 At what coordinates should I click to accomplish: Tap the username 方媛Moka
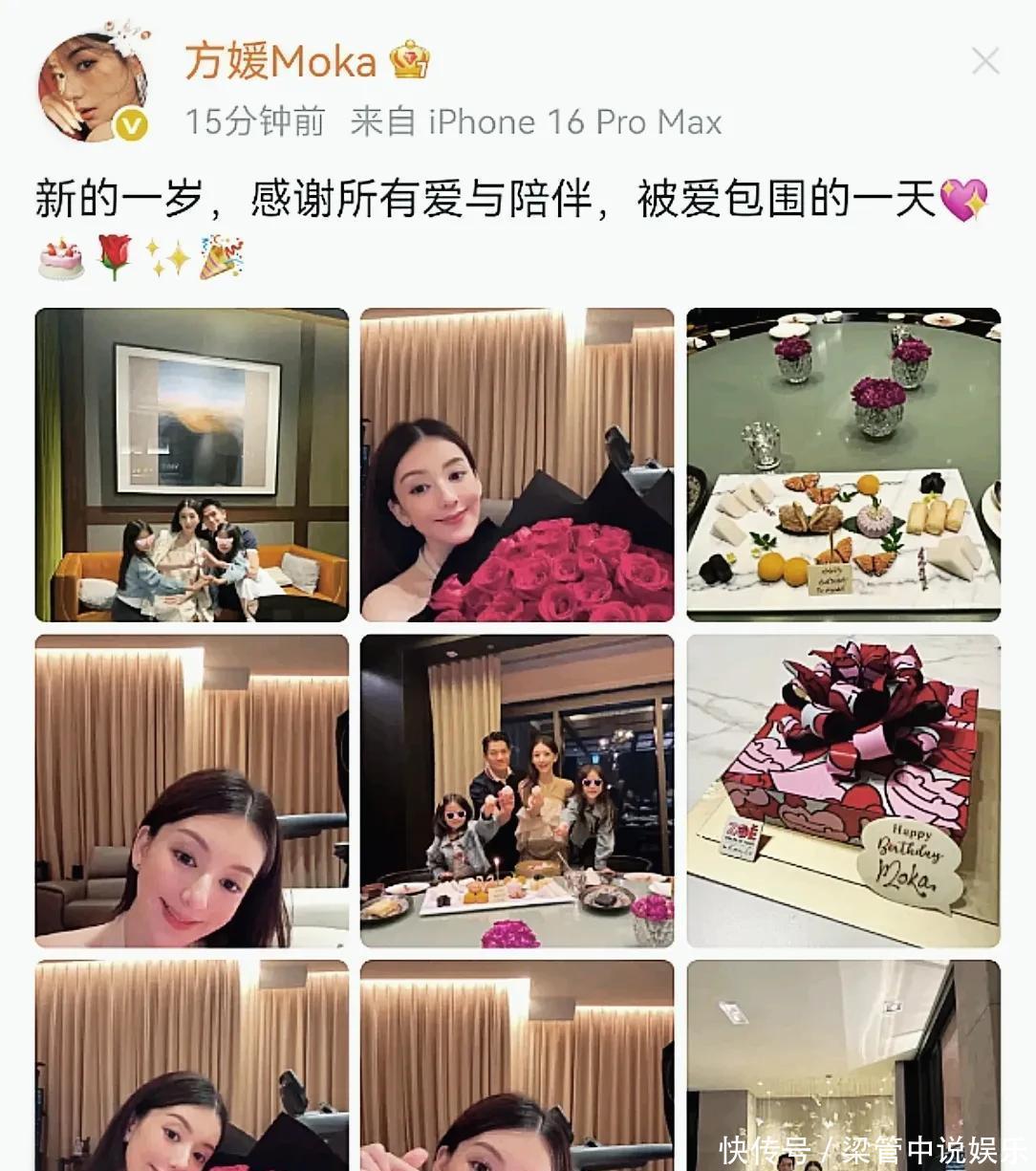point(280,62)
